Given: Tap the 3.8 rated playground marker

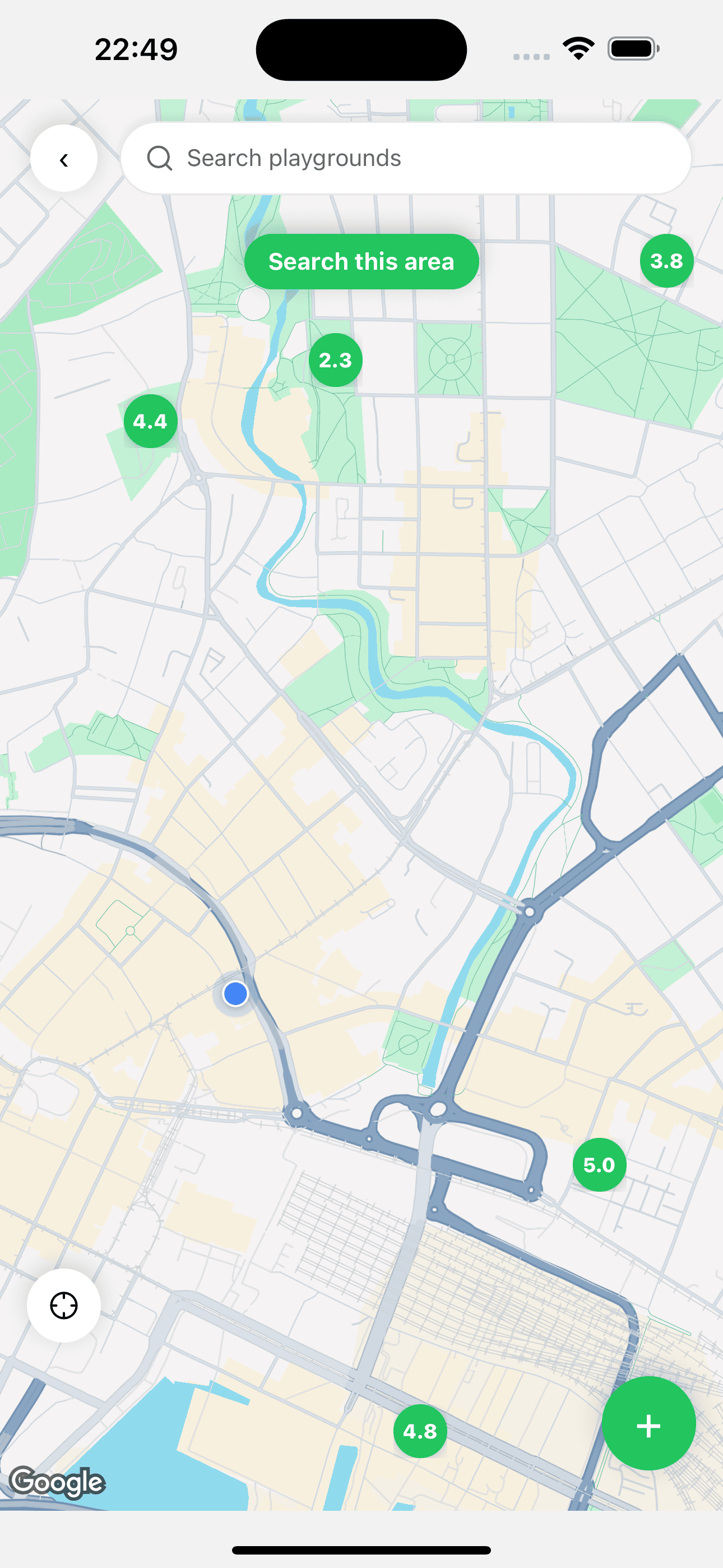Looking at the screenshot, I should pyautogui.click(x=667, y=261).
